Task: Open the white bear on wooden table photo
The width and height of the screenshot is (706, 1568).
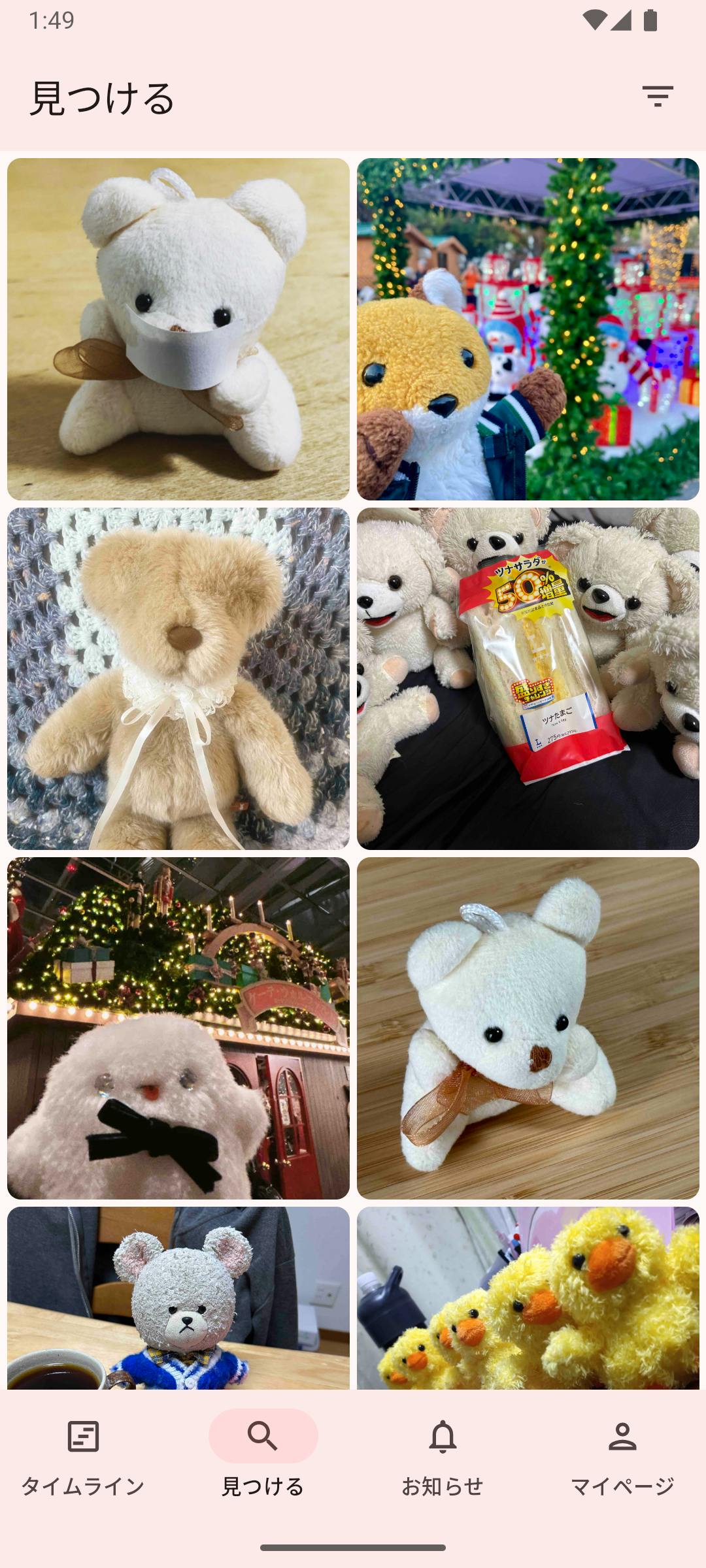Action: click(528, 1028)
